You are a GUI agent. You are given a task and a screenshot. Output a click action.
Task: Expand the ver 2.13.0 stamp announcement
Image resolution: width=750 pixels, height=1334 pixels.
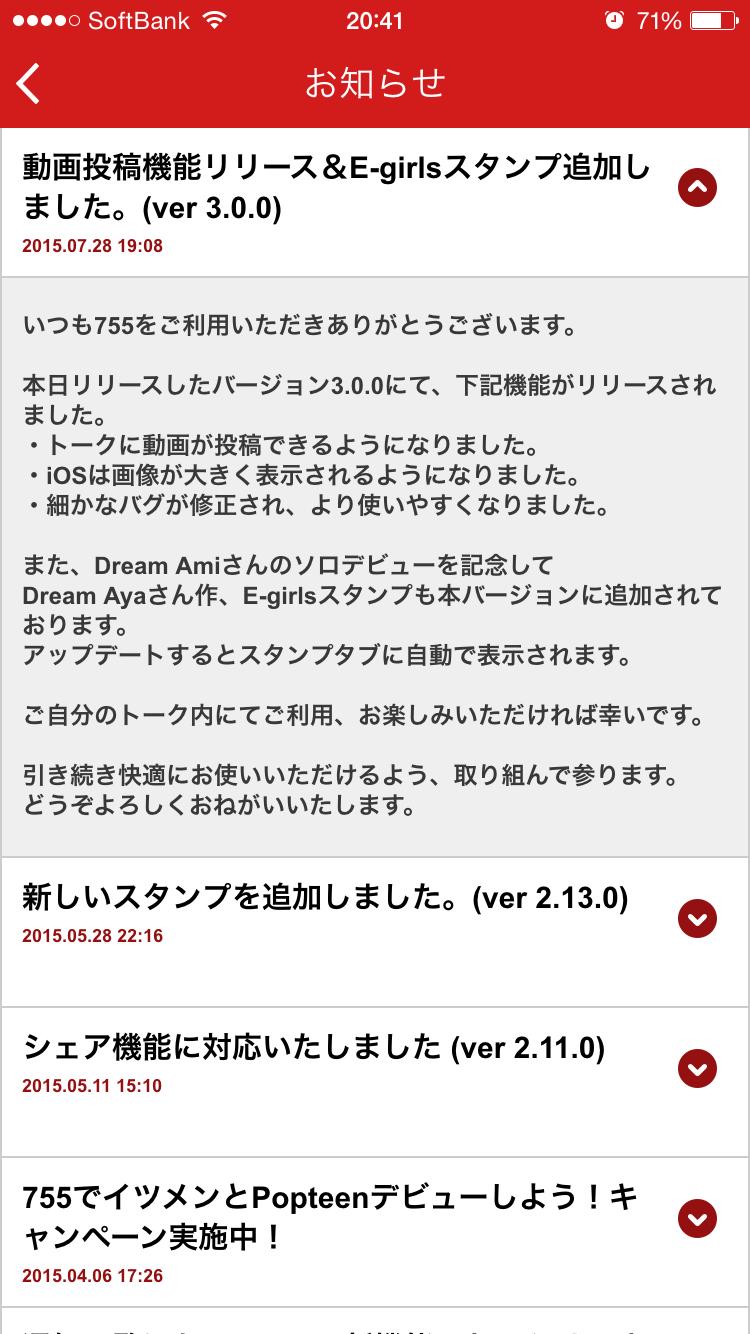click(x=697, y=918)
